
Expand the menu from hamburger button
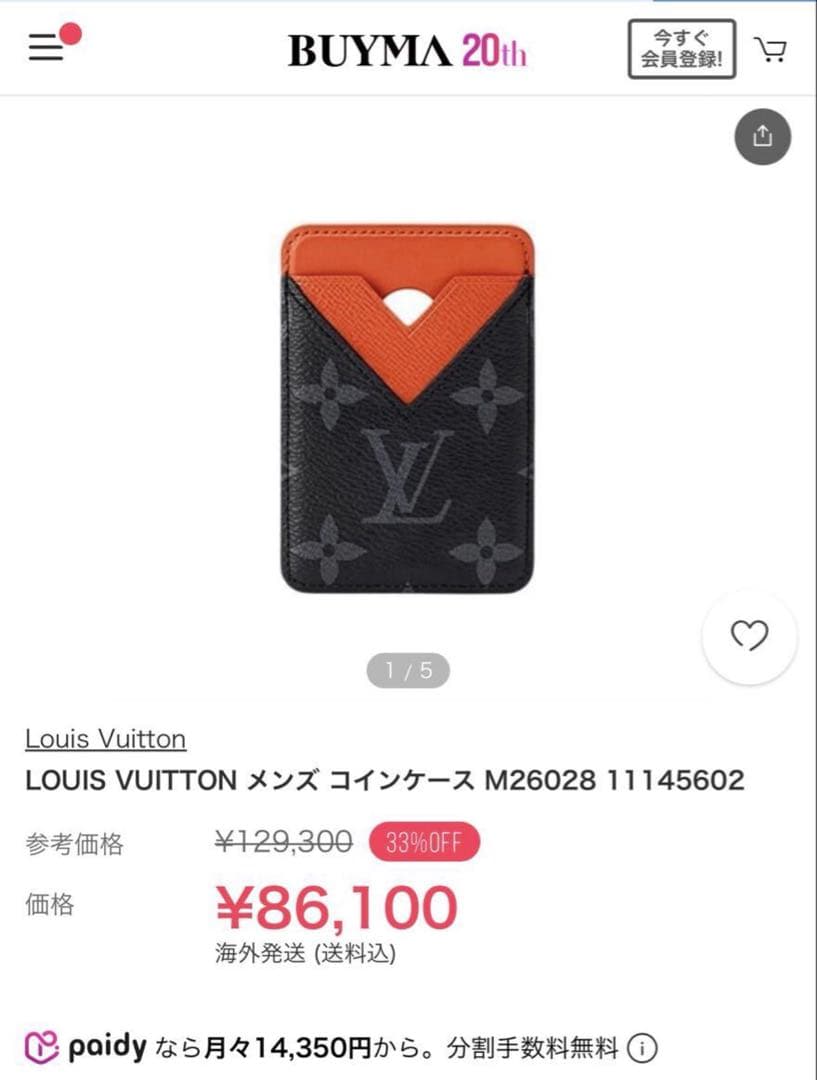pos(44,47)
